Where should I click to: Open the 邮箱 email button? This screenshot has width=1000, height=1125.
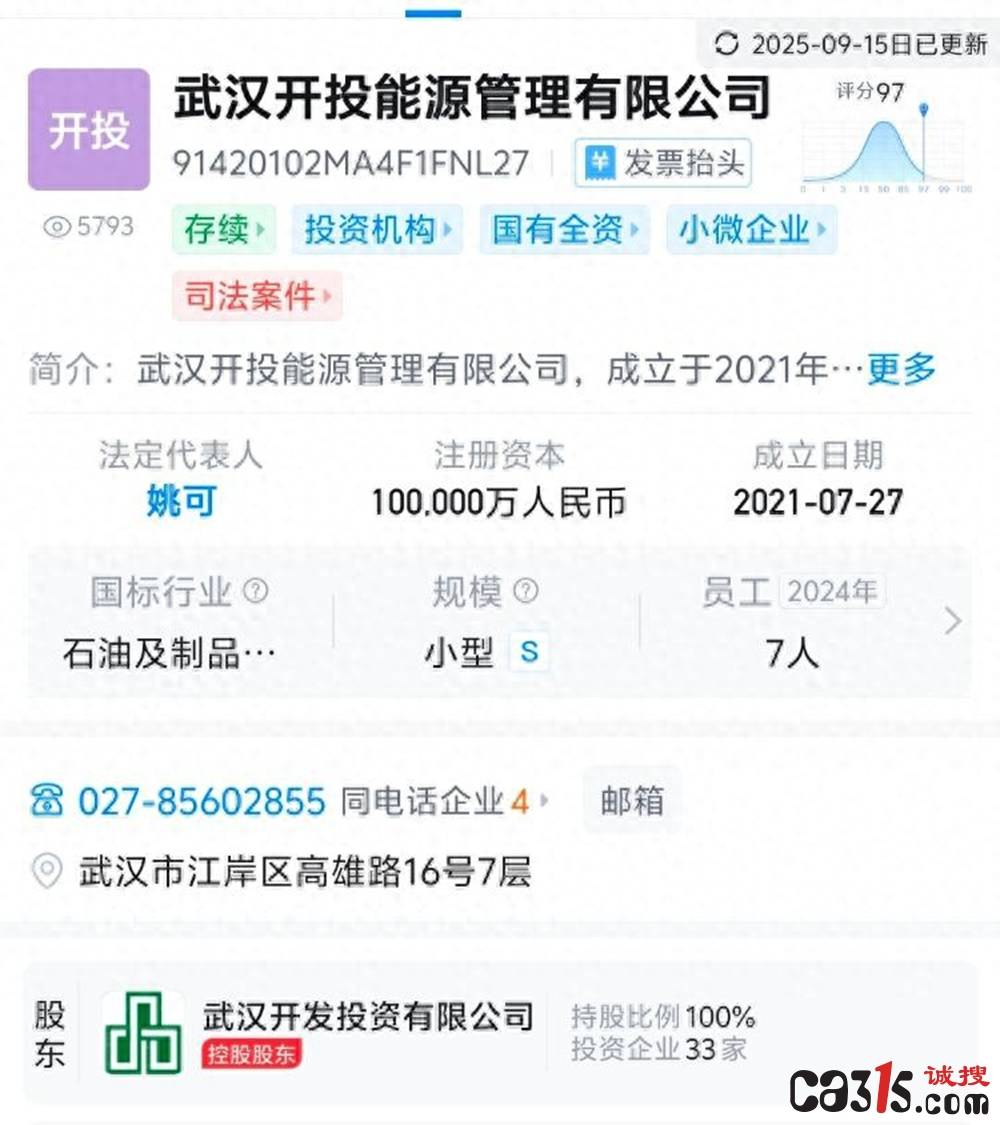632,801
